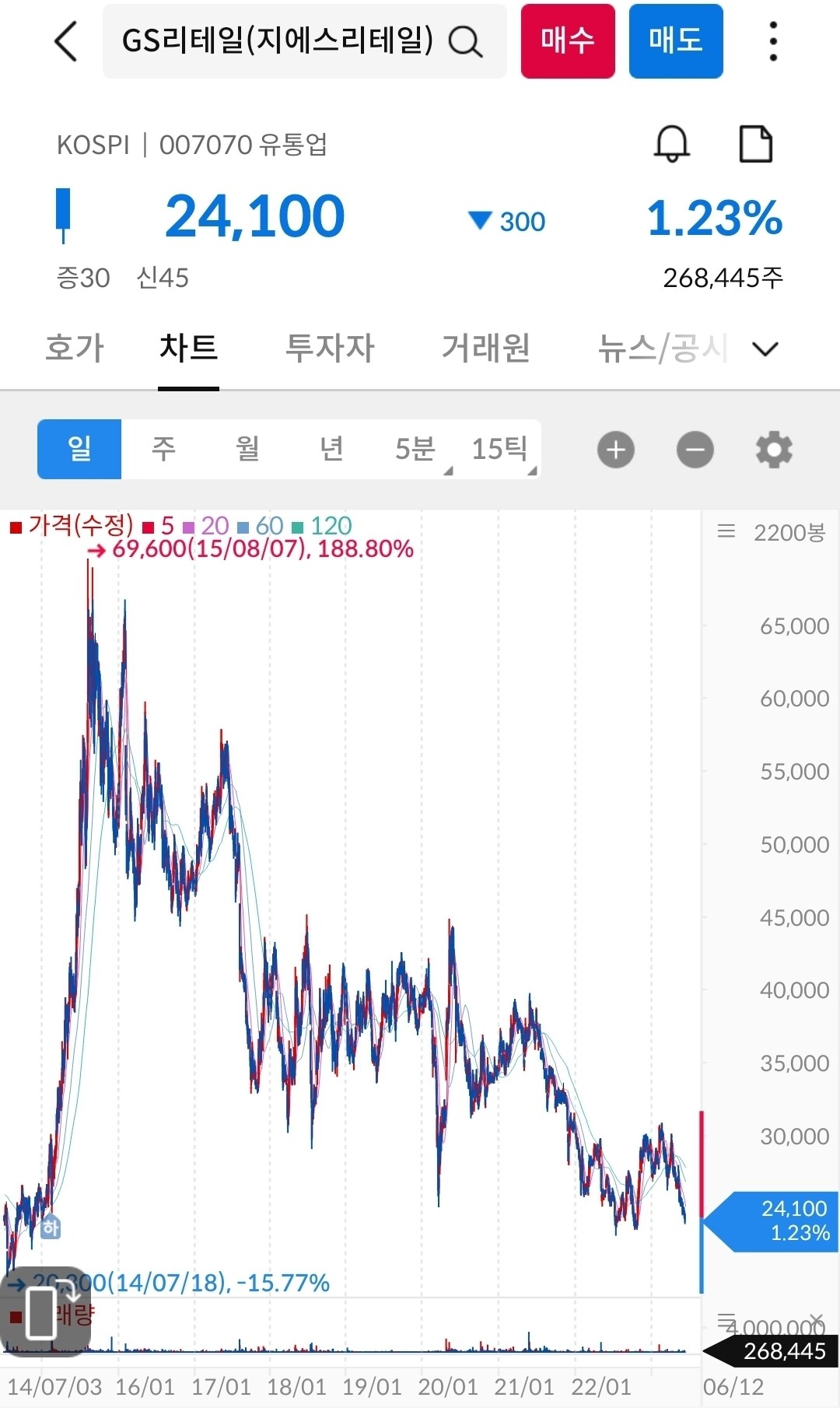The width and height of the screenshot is (840, 1408).
Task: Open the stock search magnifier
Action: click(x=464, y=41)
